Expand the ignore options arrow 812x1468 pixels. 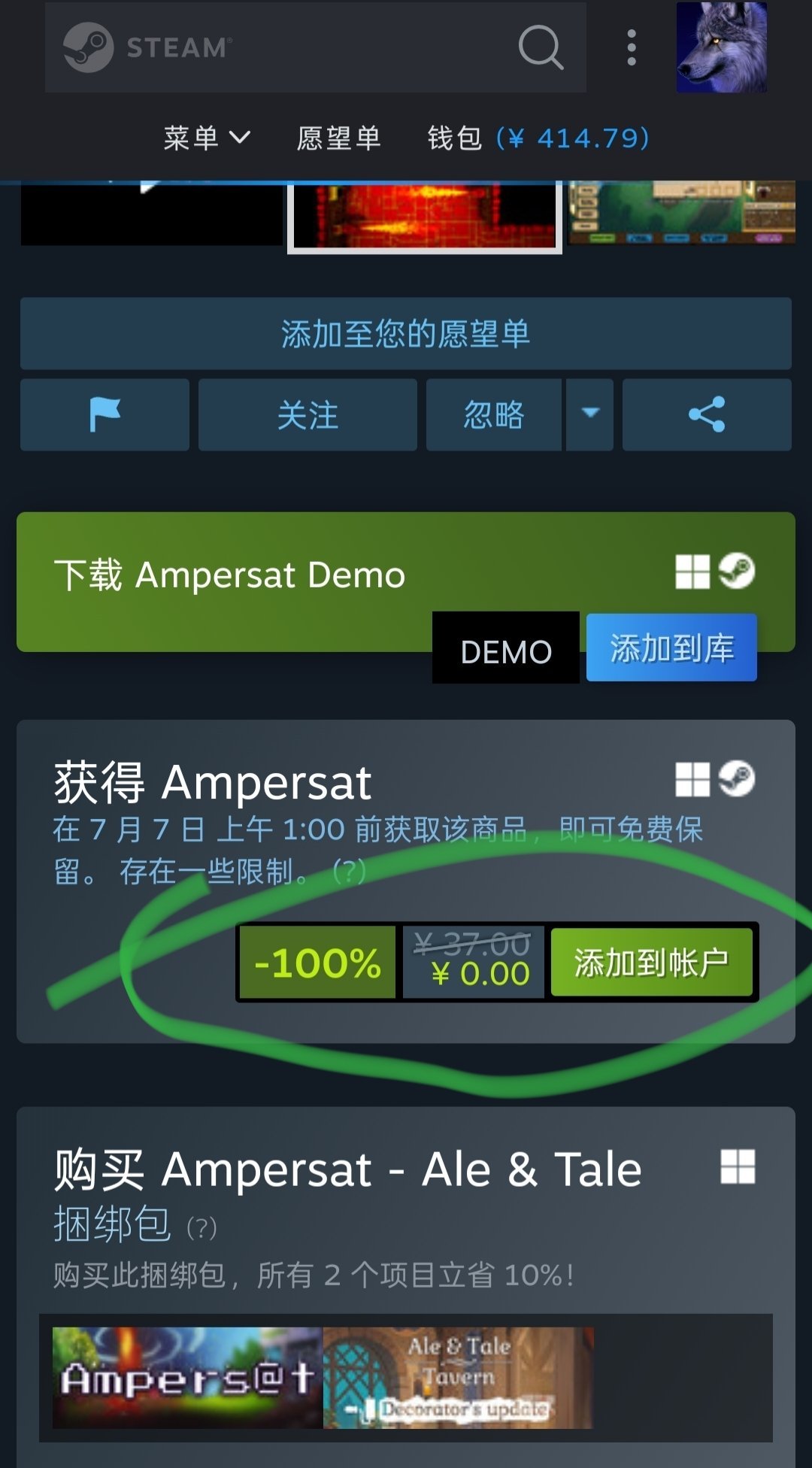(590, 415)
